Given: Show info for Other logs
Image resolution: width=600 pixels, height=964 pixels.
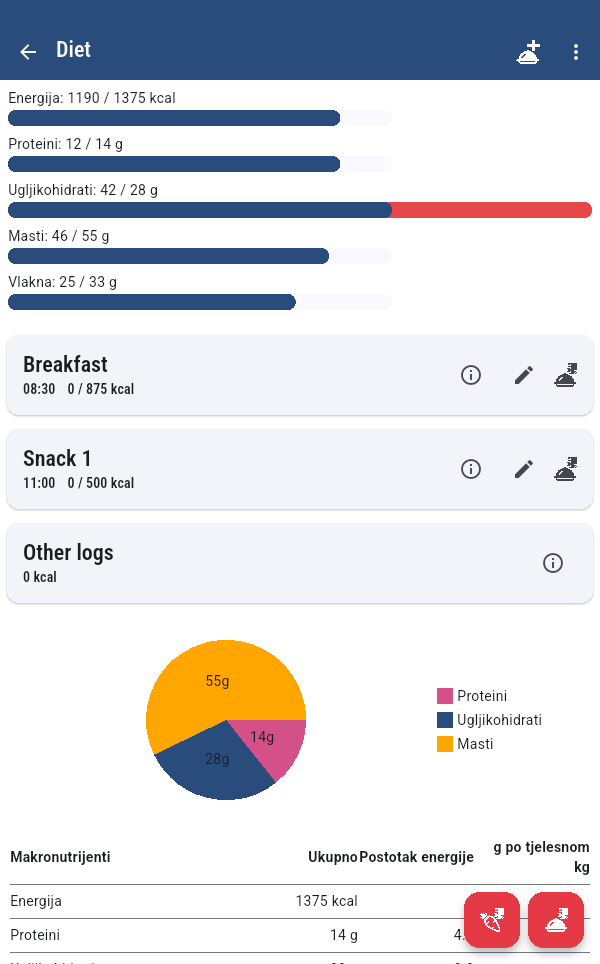Looking at the screenshot, I should point(553,563).
